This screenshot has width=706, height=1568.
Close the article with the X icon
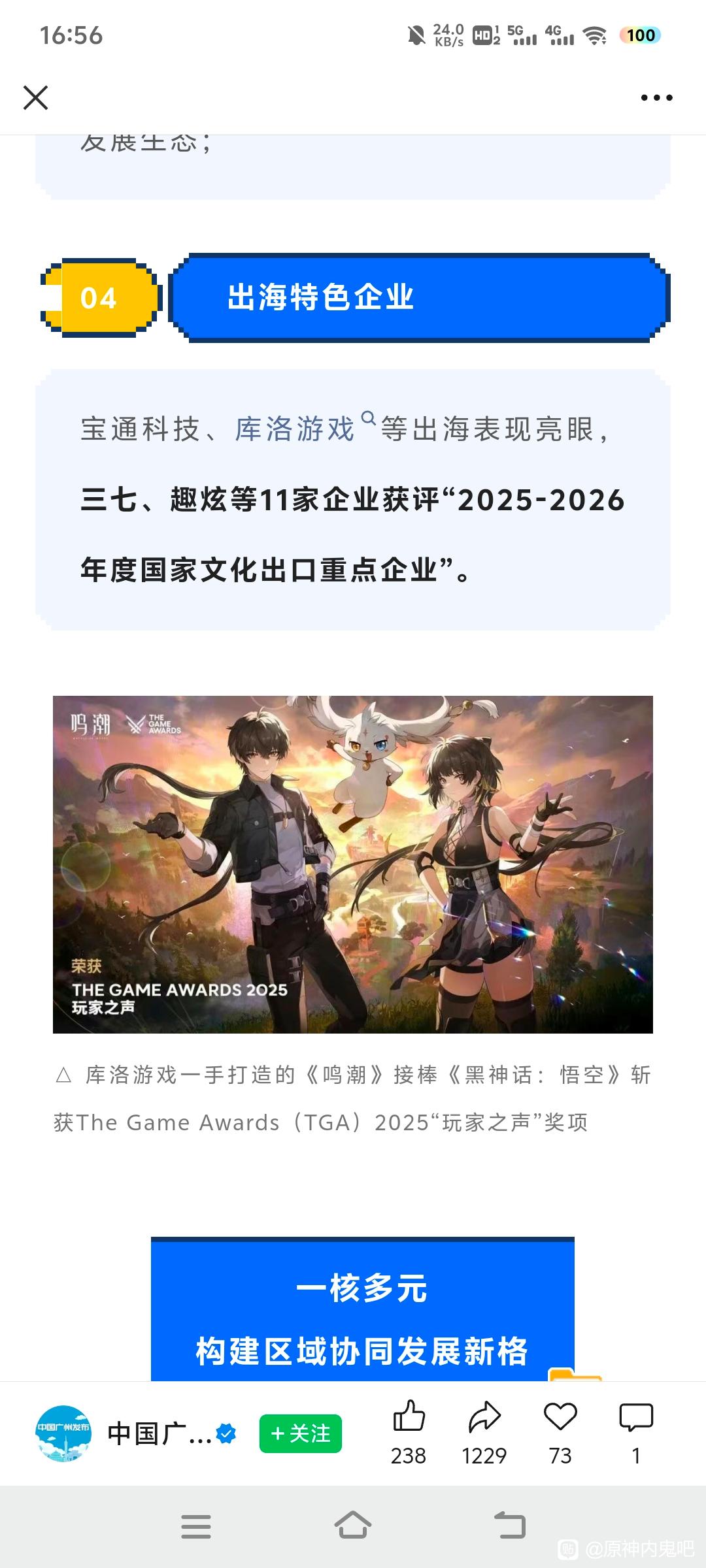pyautogui.click(x=35, y=97)
